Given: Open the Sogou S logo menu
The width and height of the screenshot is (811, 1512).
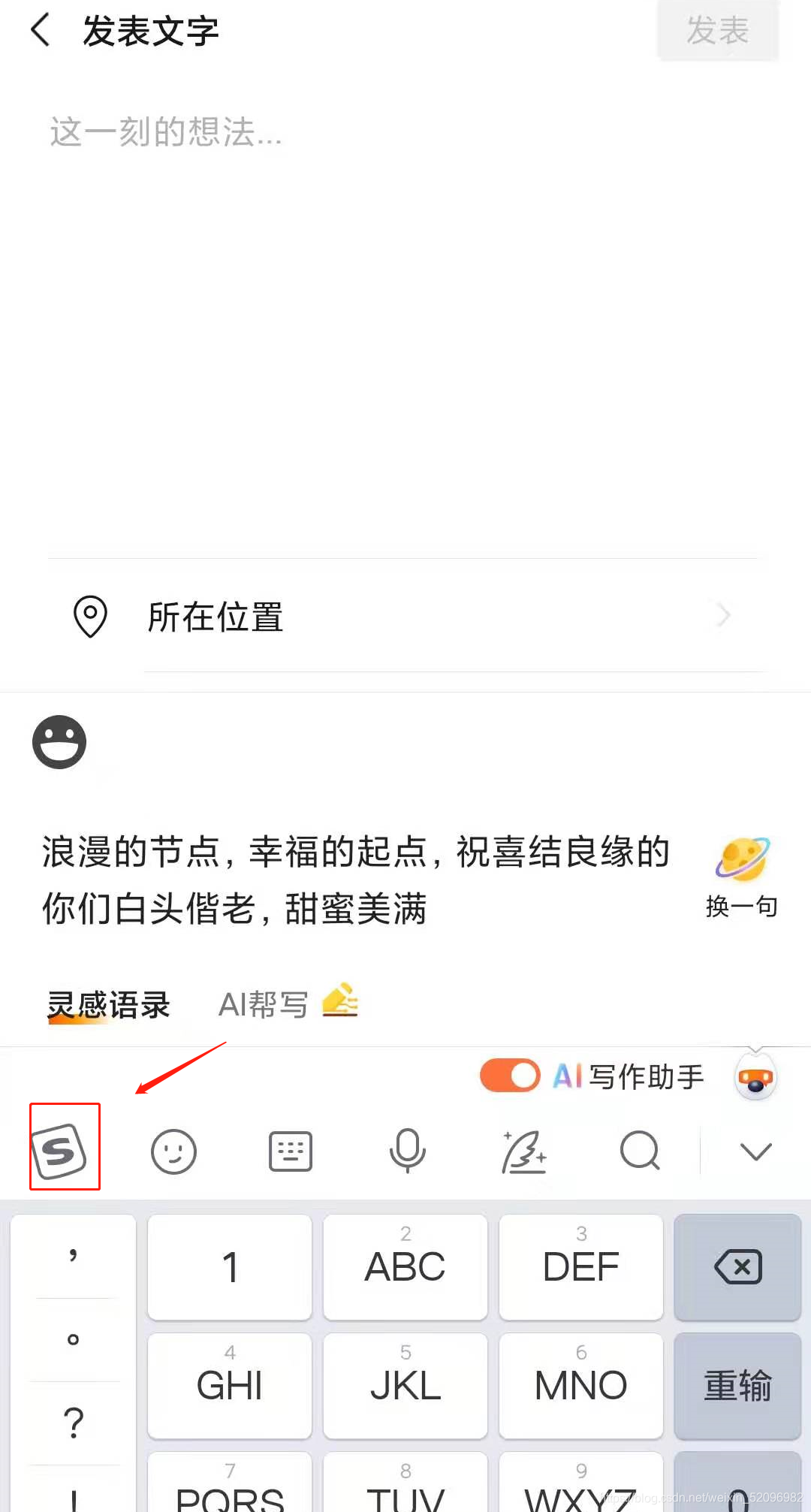Looking at the screenshot, I should tap(65, 1147).
